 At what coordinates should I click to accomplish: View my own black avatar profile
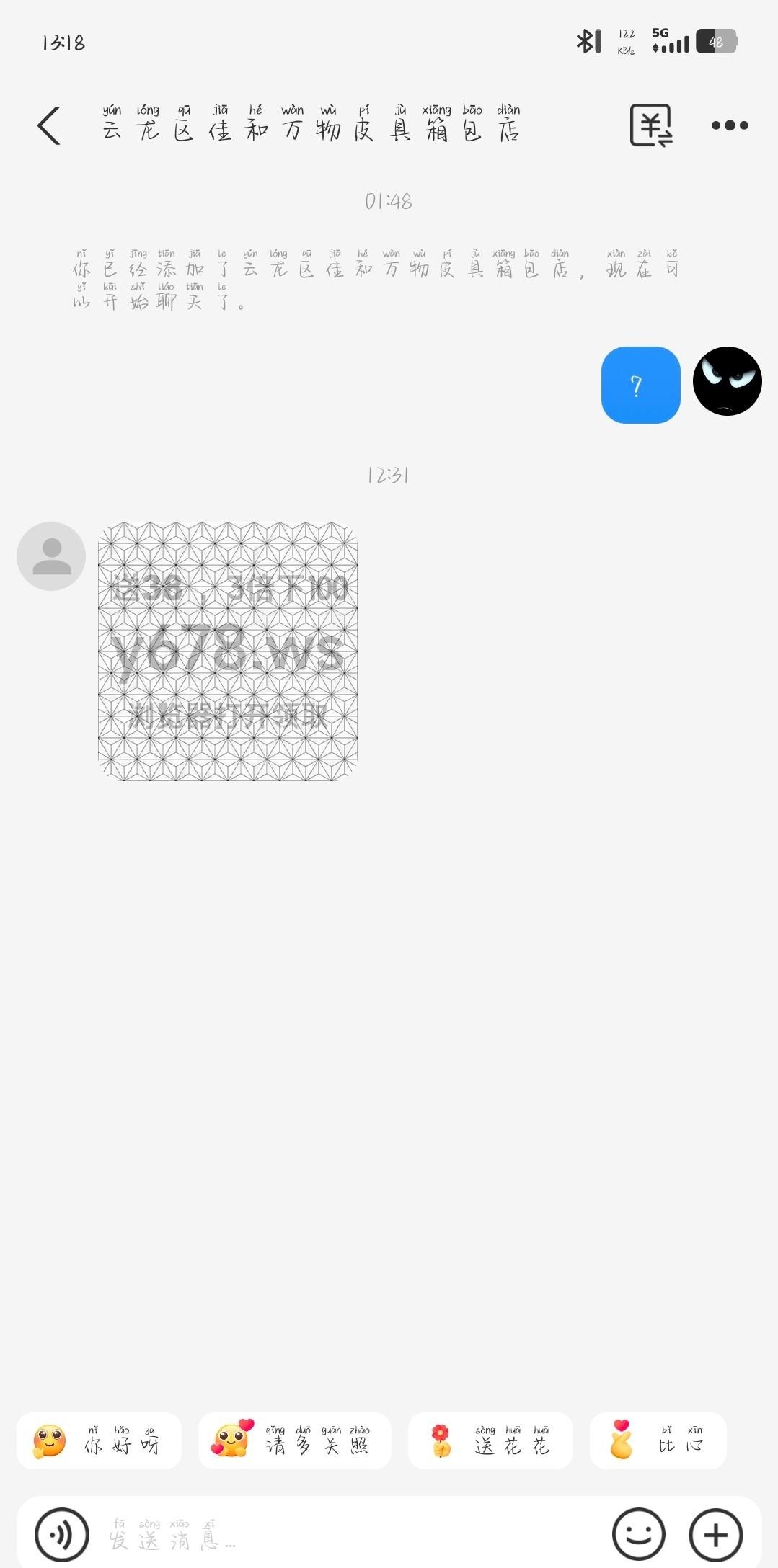727,381
